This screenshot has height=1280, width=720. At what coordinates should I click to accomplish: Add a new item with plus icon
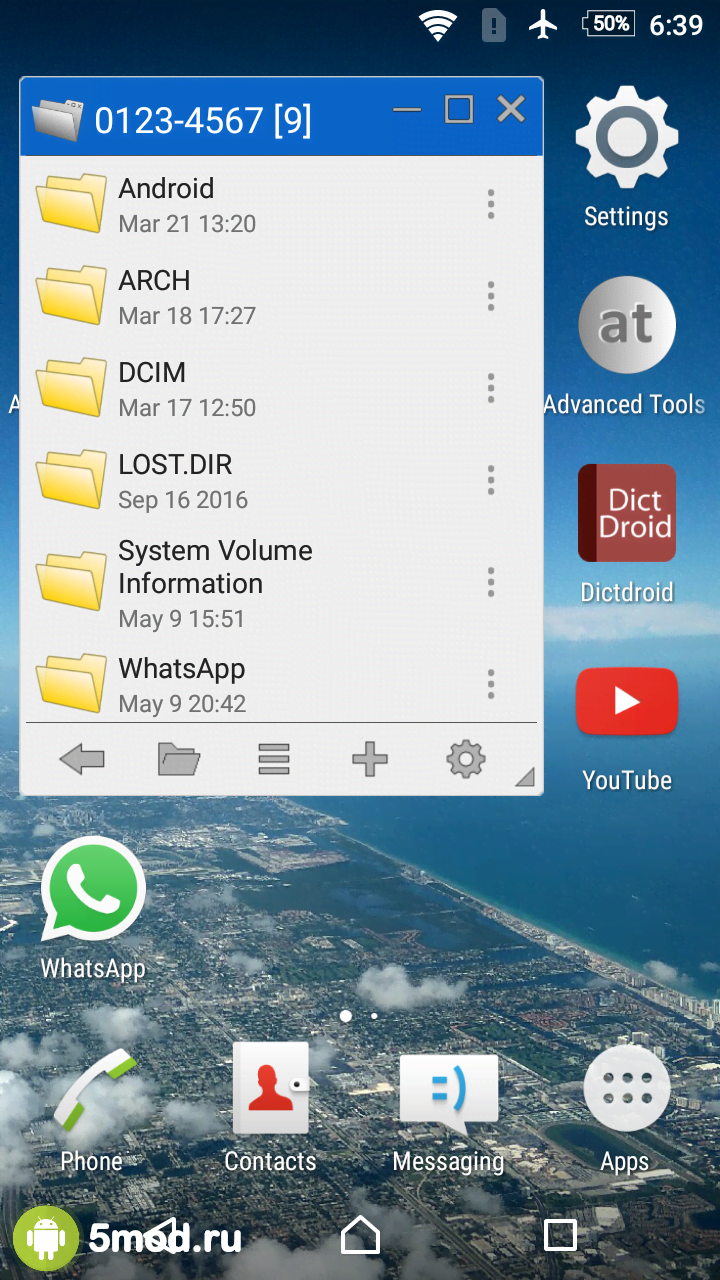coord(370,760)
